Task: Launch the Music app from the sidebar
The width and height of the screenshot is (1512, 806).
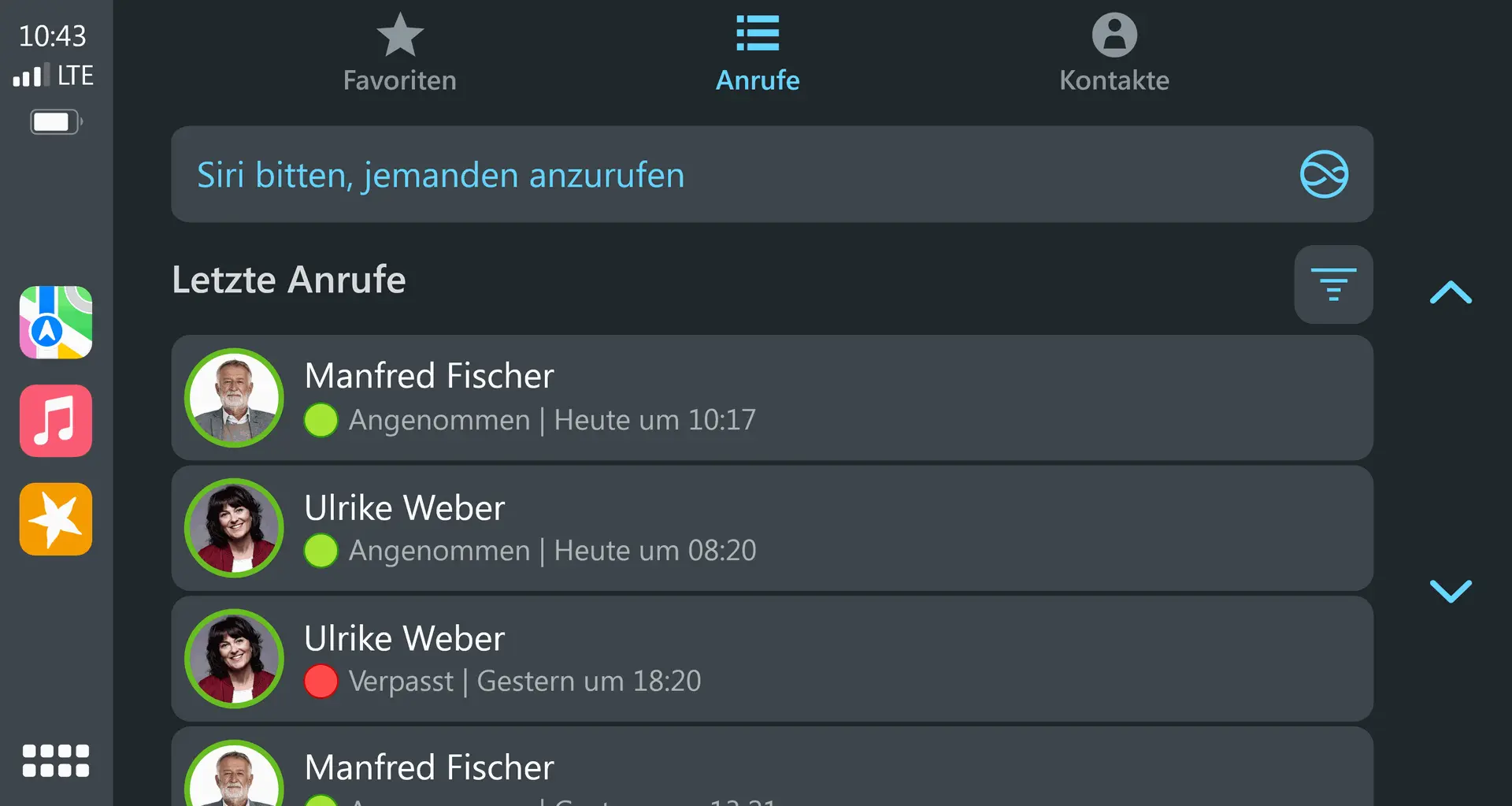Action: tap(56, 421)
